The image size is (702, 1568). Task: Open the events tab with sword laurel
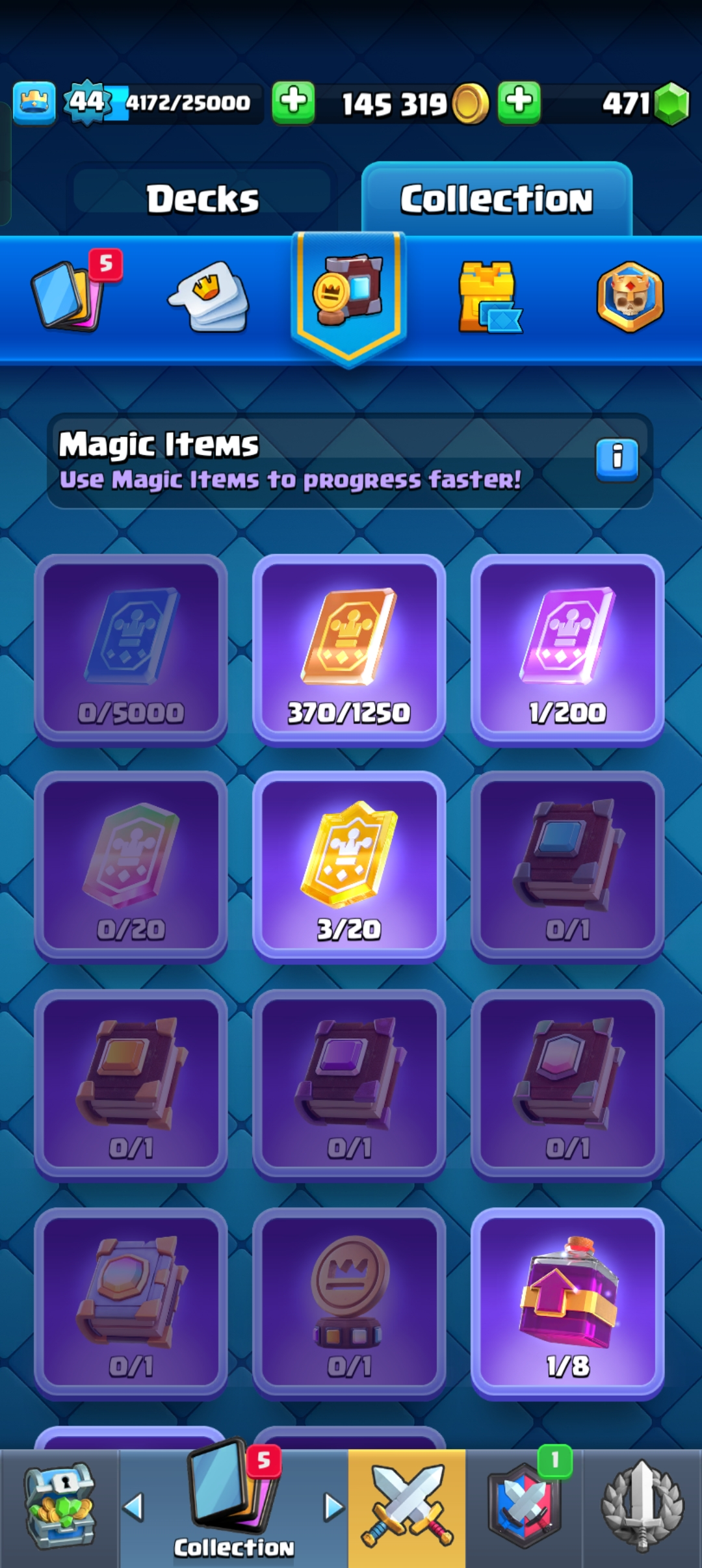(642, 1508)
